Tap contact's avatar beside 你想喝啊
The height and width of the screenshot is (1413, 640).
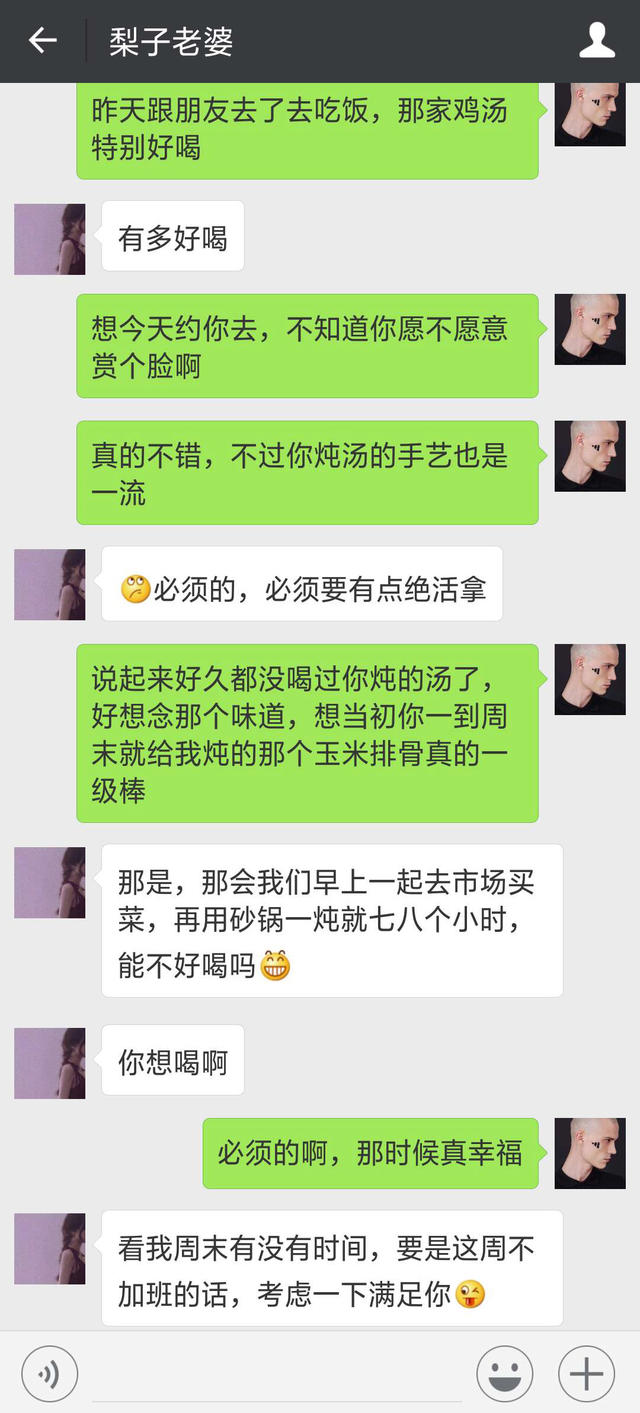[x=49, y=1063]
